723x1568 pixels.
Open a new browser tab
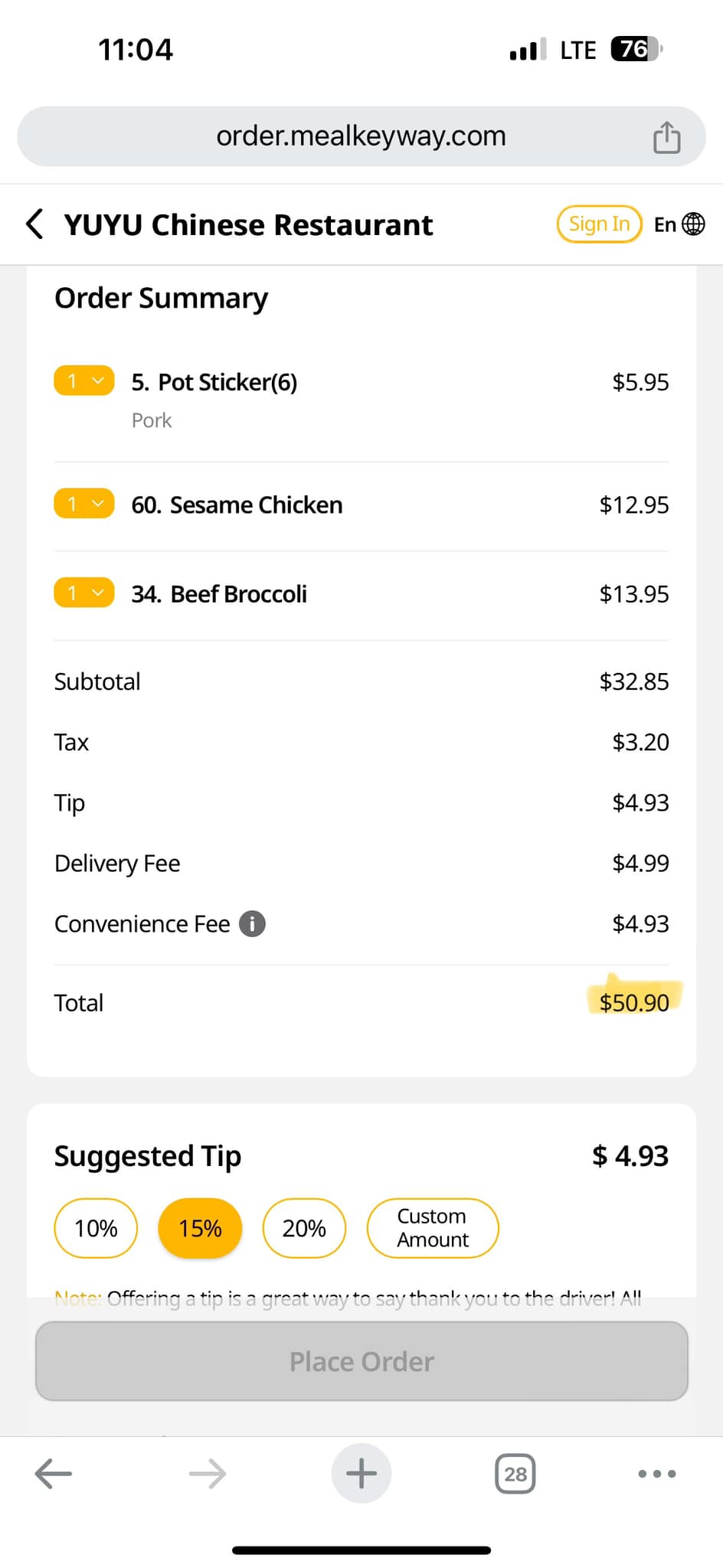pos(361,1473)
